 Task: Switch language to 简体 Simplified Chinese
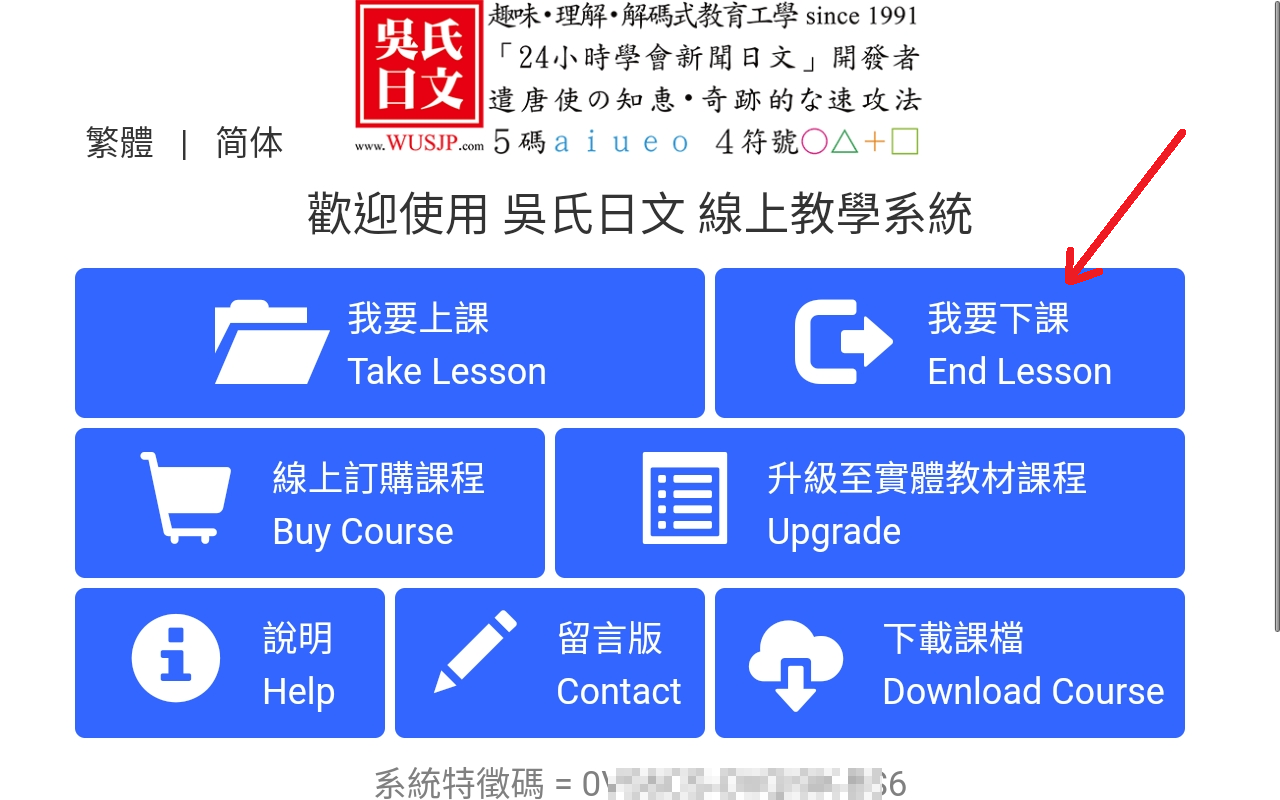pos(249,143)
